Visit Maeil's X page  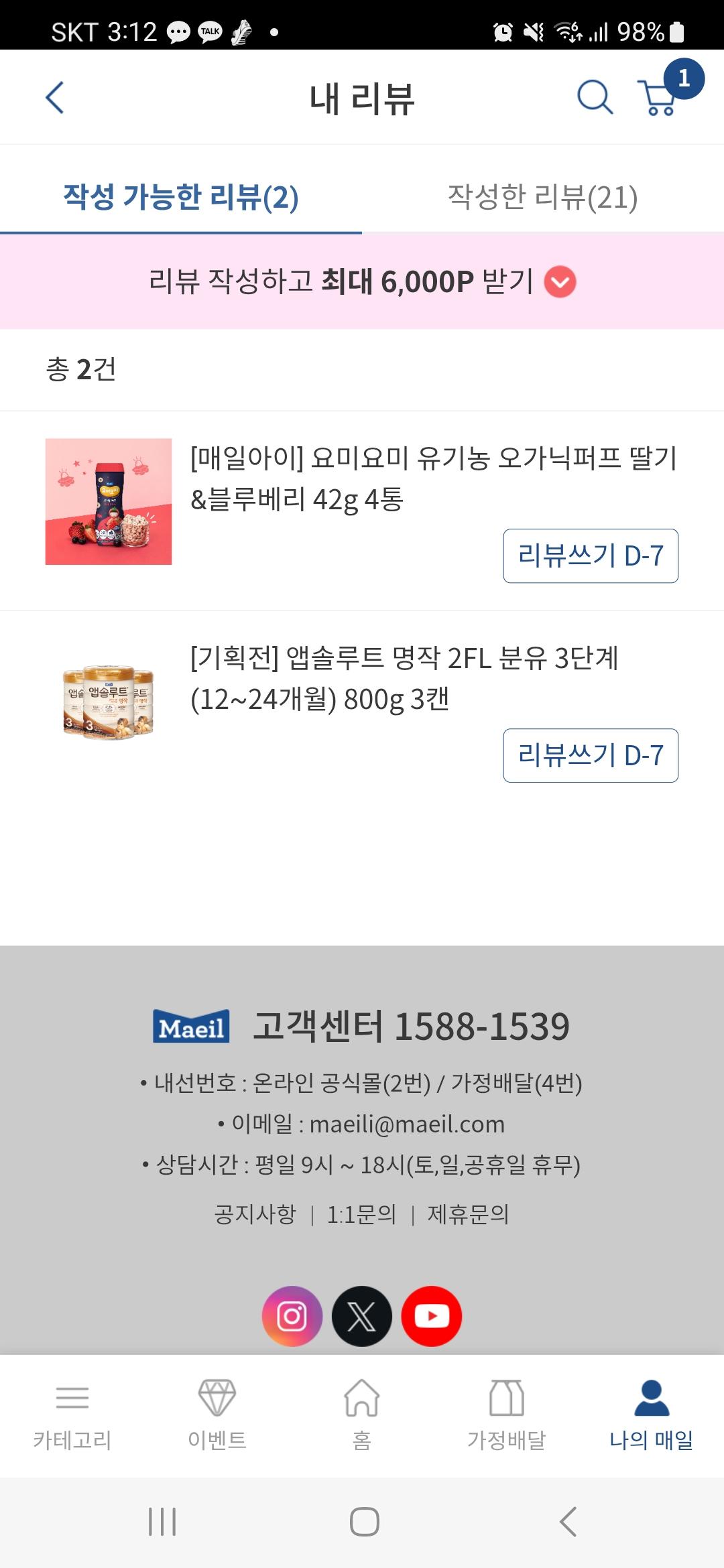pos(362,1316)
